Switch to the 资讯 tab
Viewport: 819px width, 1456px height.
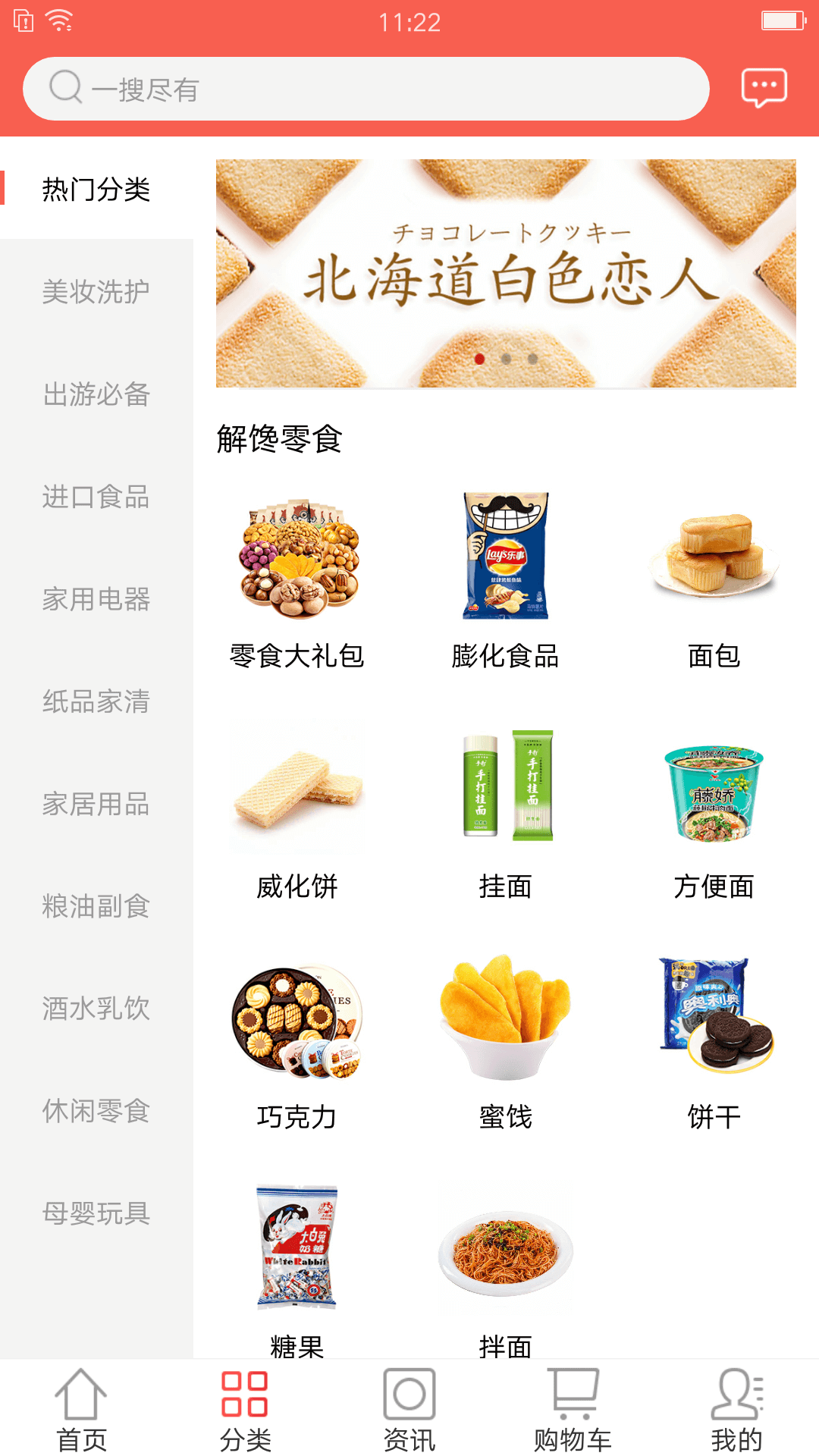tap(409, 1409)
